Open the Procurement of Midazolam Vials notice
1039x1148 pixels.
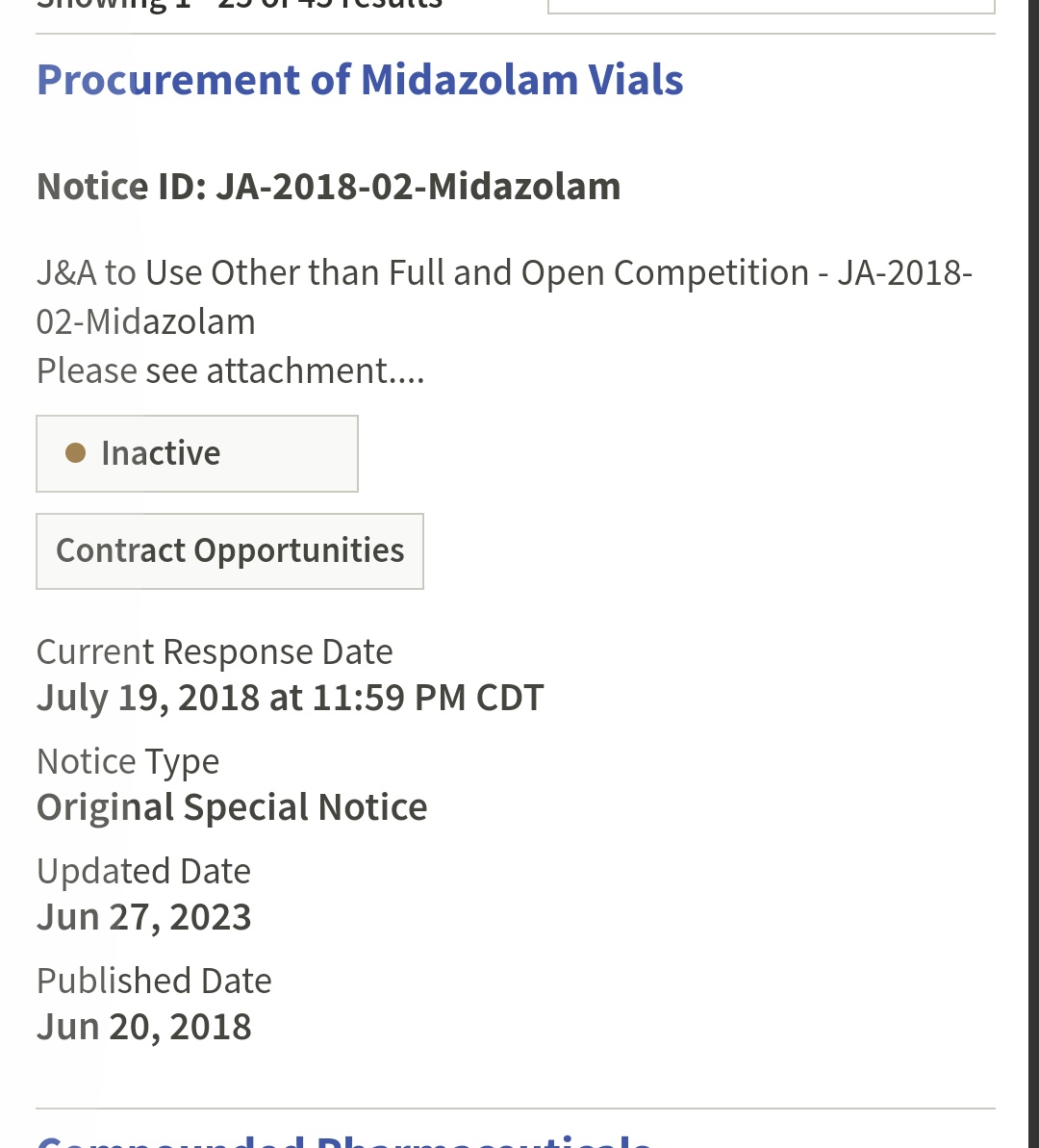point(360,80)
